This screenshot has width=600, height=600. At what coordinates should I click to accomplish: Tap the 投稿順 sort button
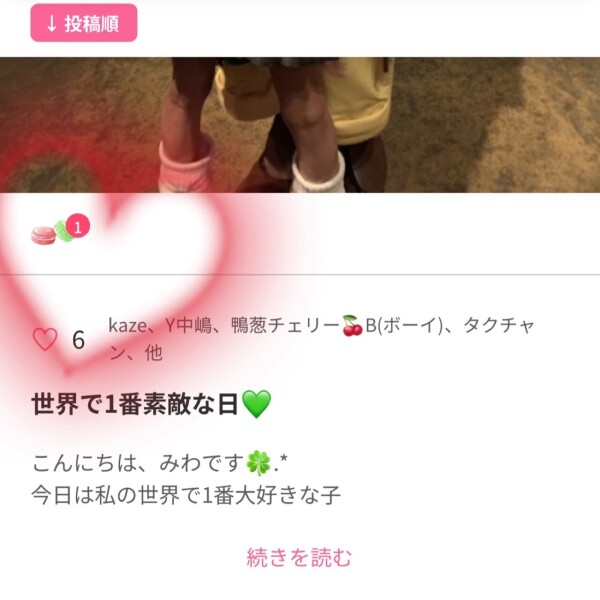point(84,23)
